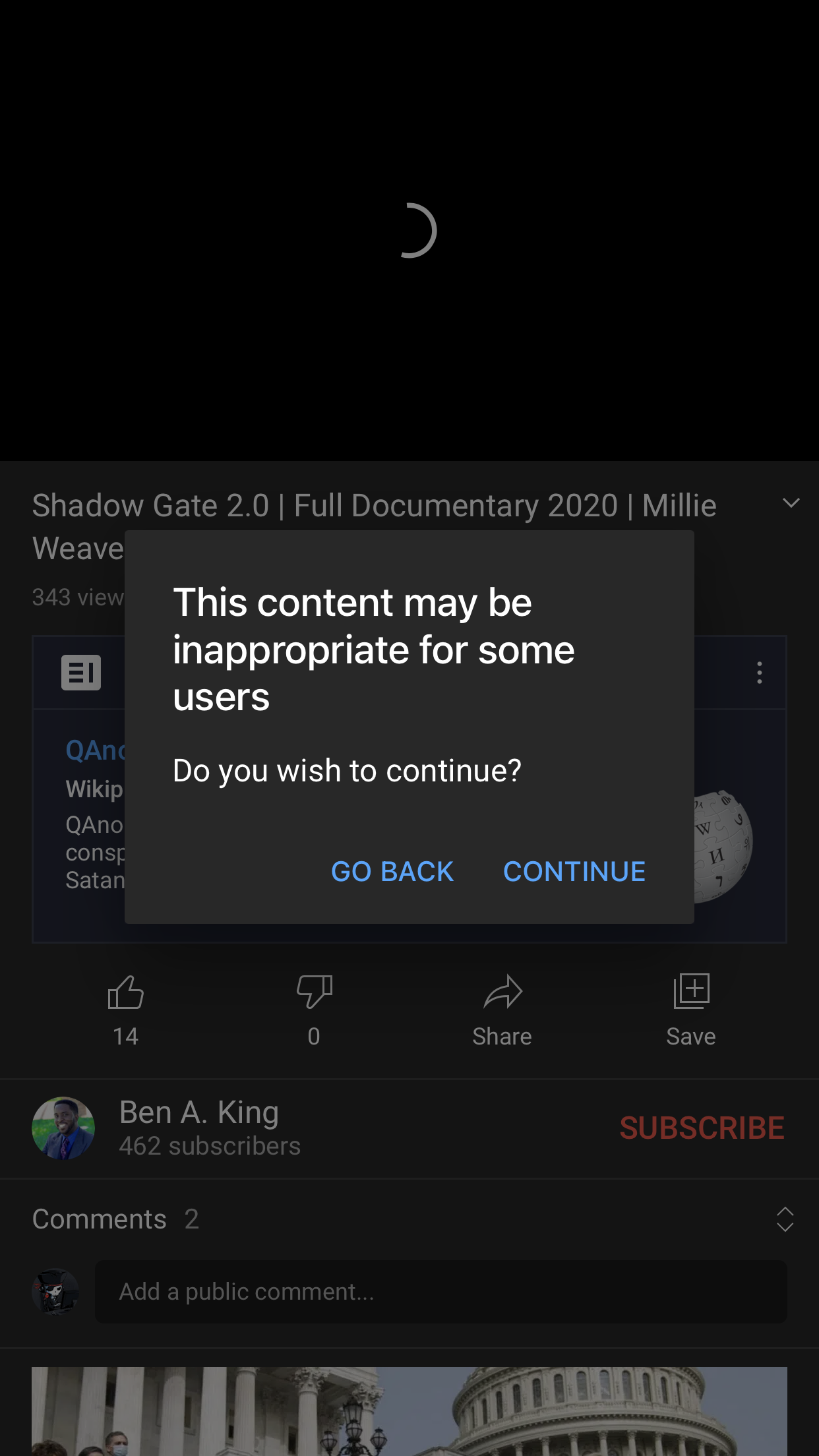Save the video to a playlist

[690, 1009]
